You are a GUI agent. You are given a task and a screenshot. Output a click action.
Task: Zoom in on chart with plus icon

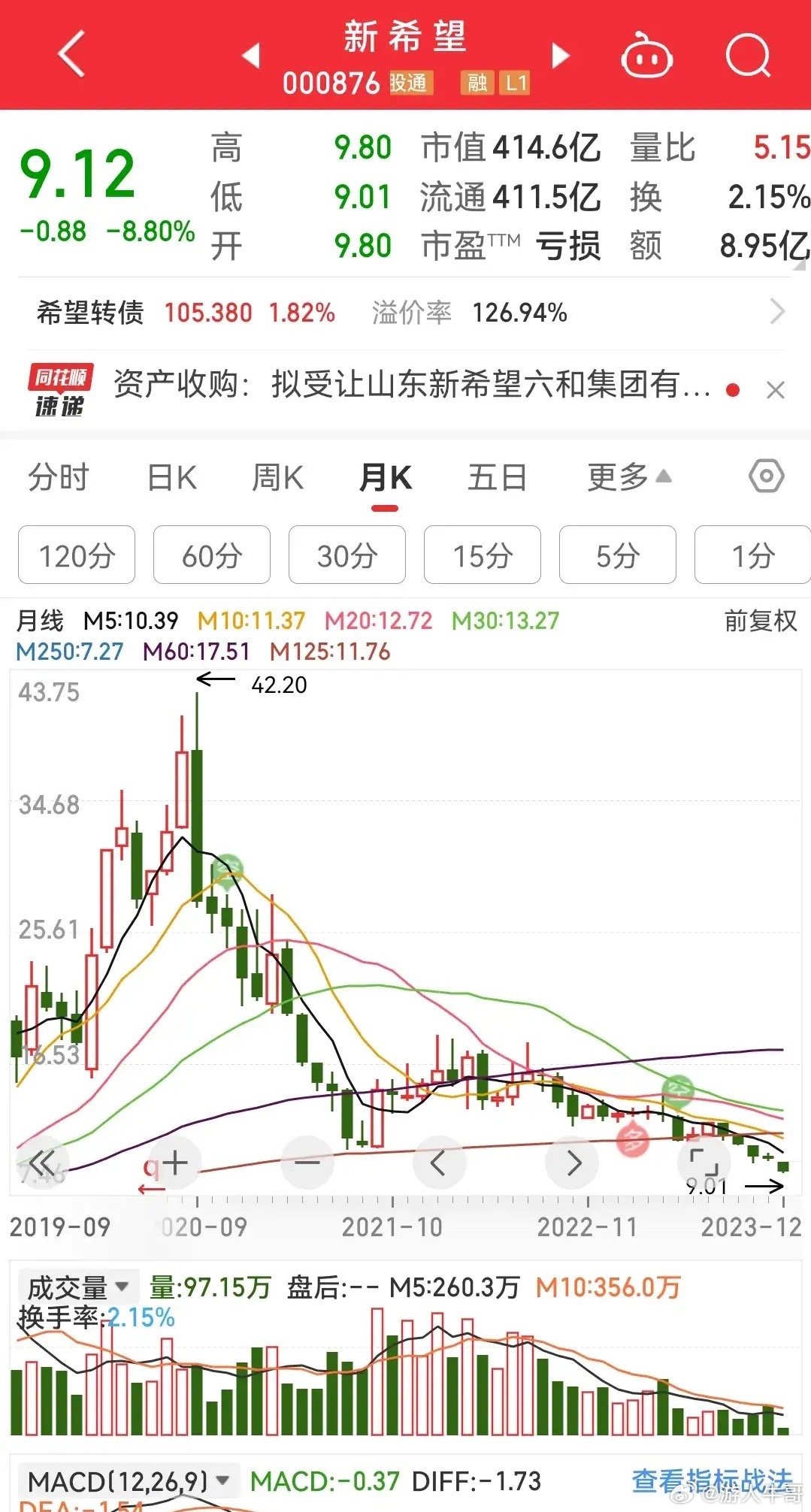[174, 1162]
